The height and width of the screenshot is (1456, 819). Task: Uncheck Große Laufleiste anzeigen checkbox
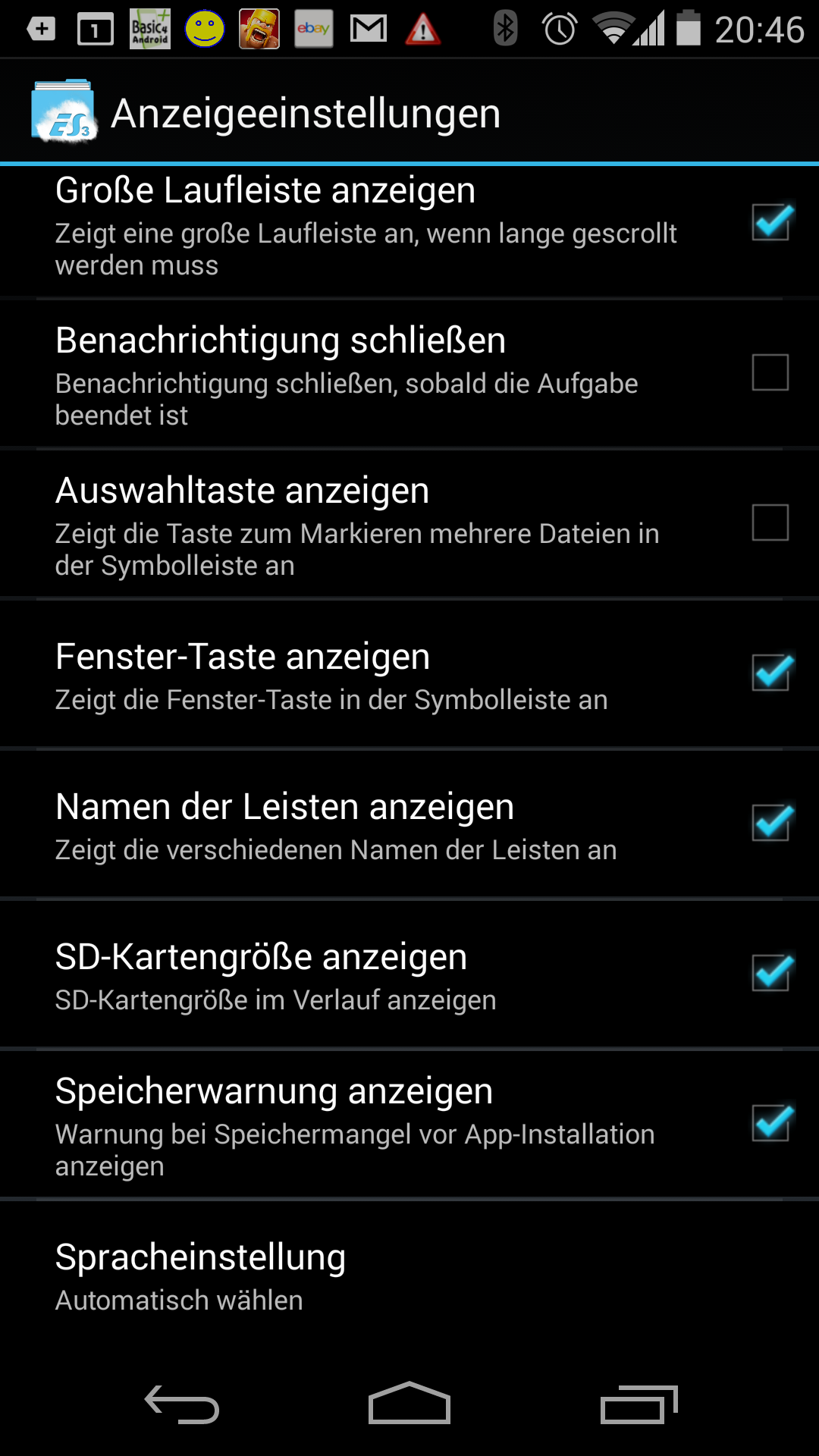[770, 222]
